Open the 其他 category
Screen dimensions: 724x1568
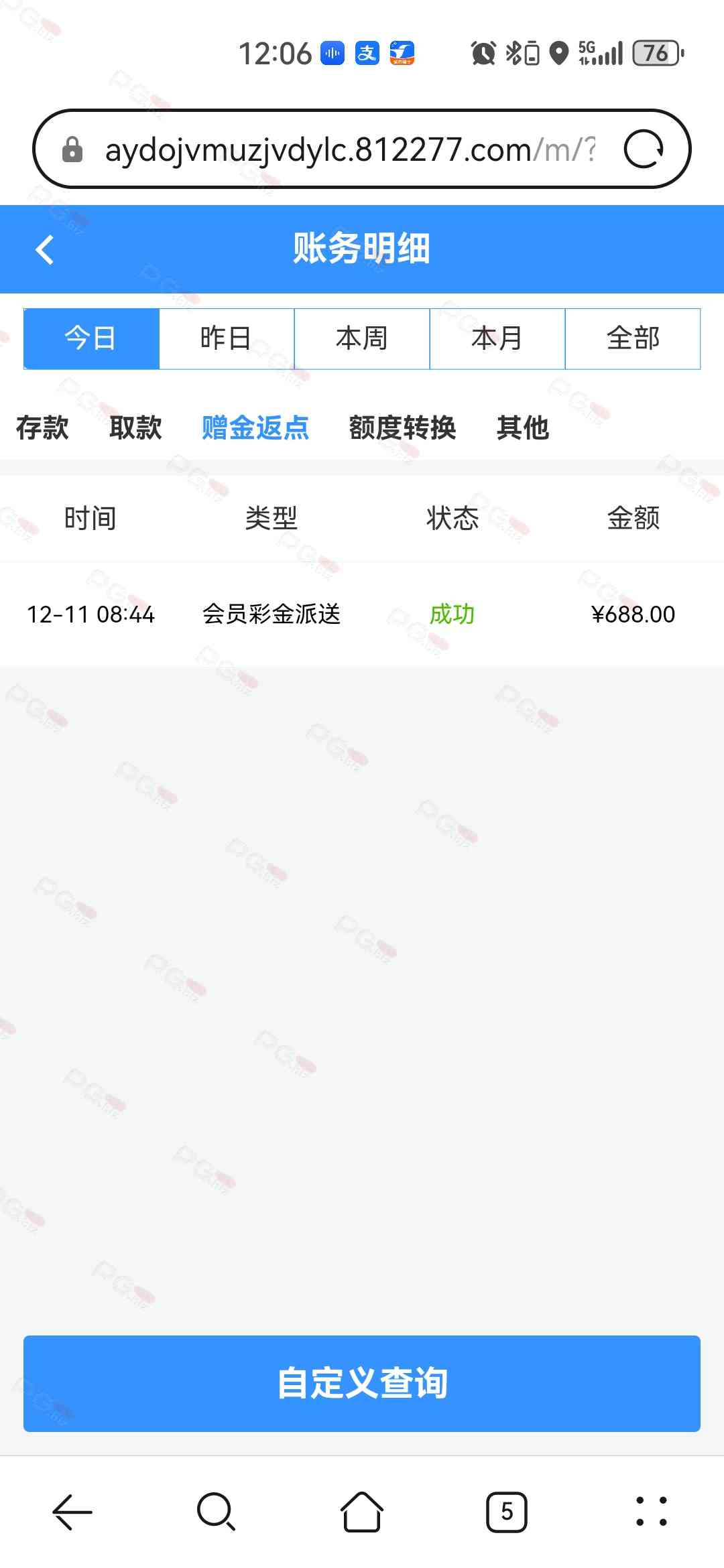523,428
